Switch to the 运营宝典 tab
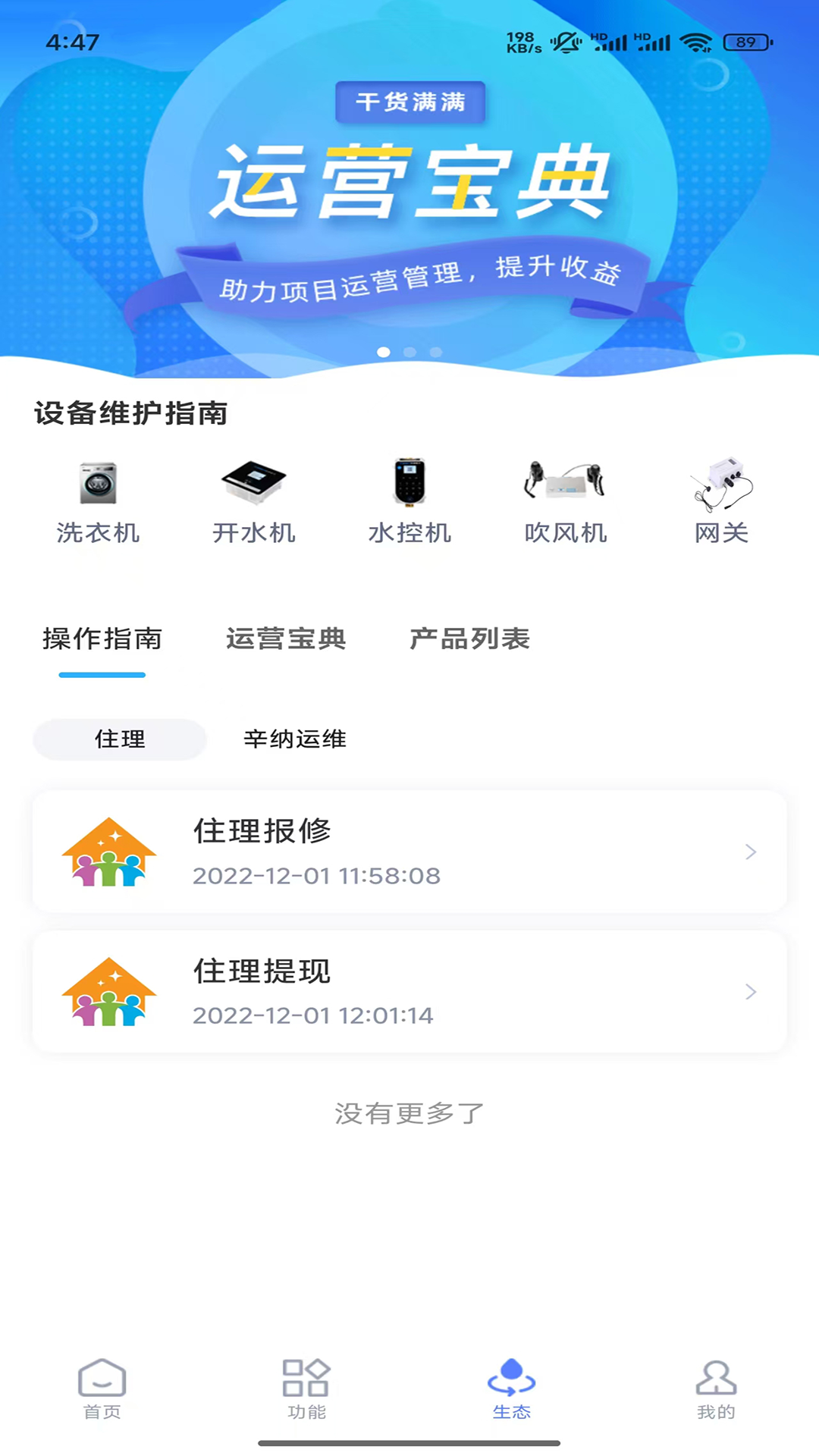Screen dimensions: 819x1456 coord(286,639)
